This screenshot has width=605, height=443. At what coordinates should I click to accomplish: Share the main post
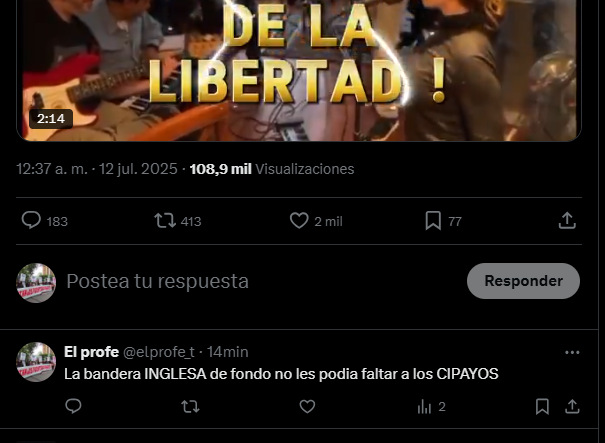567,220
